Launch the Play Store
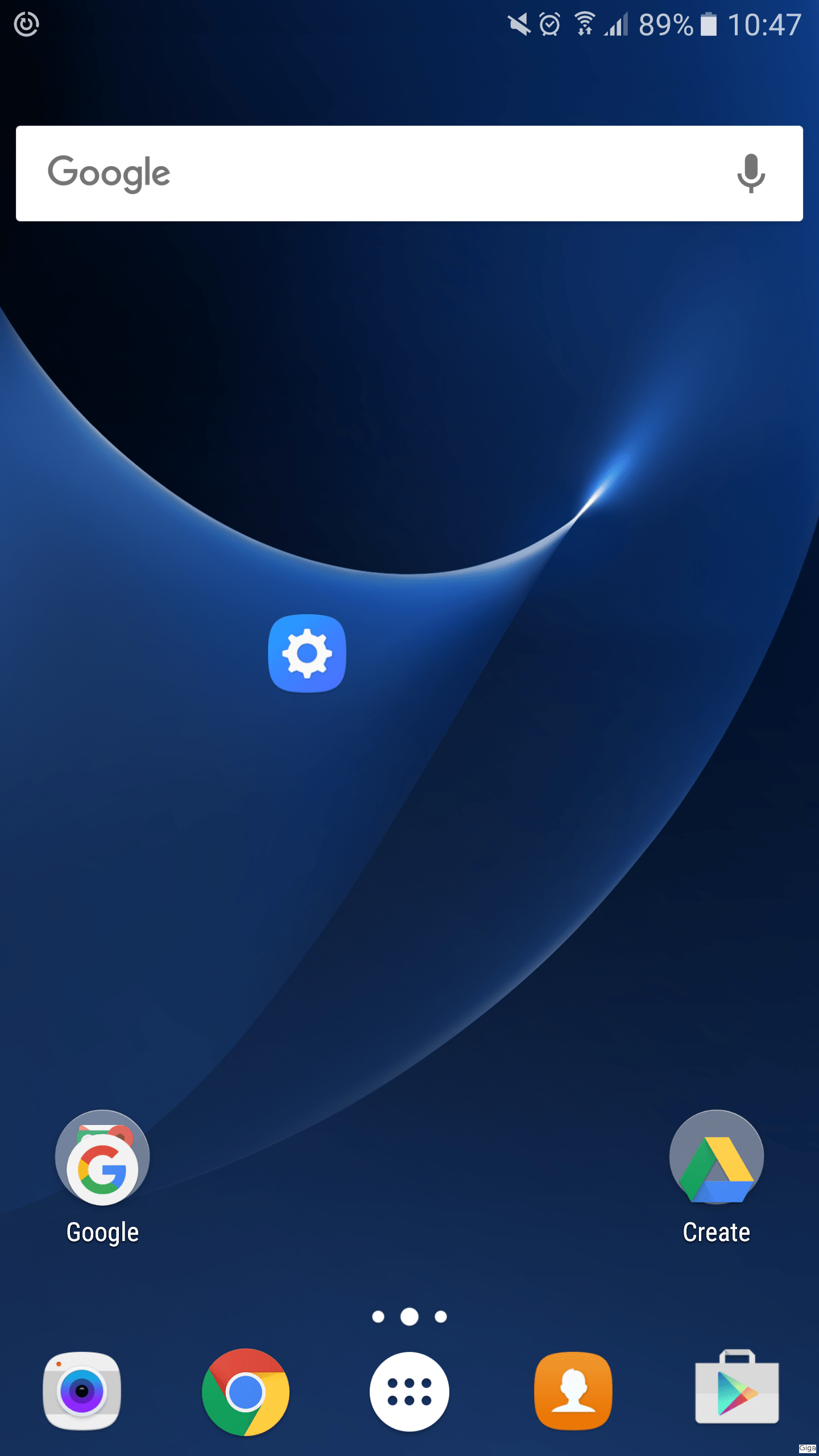 737,1387
